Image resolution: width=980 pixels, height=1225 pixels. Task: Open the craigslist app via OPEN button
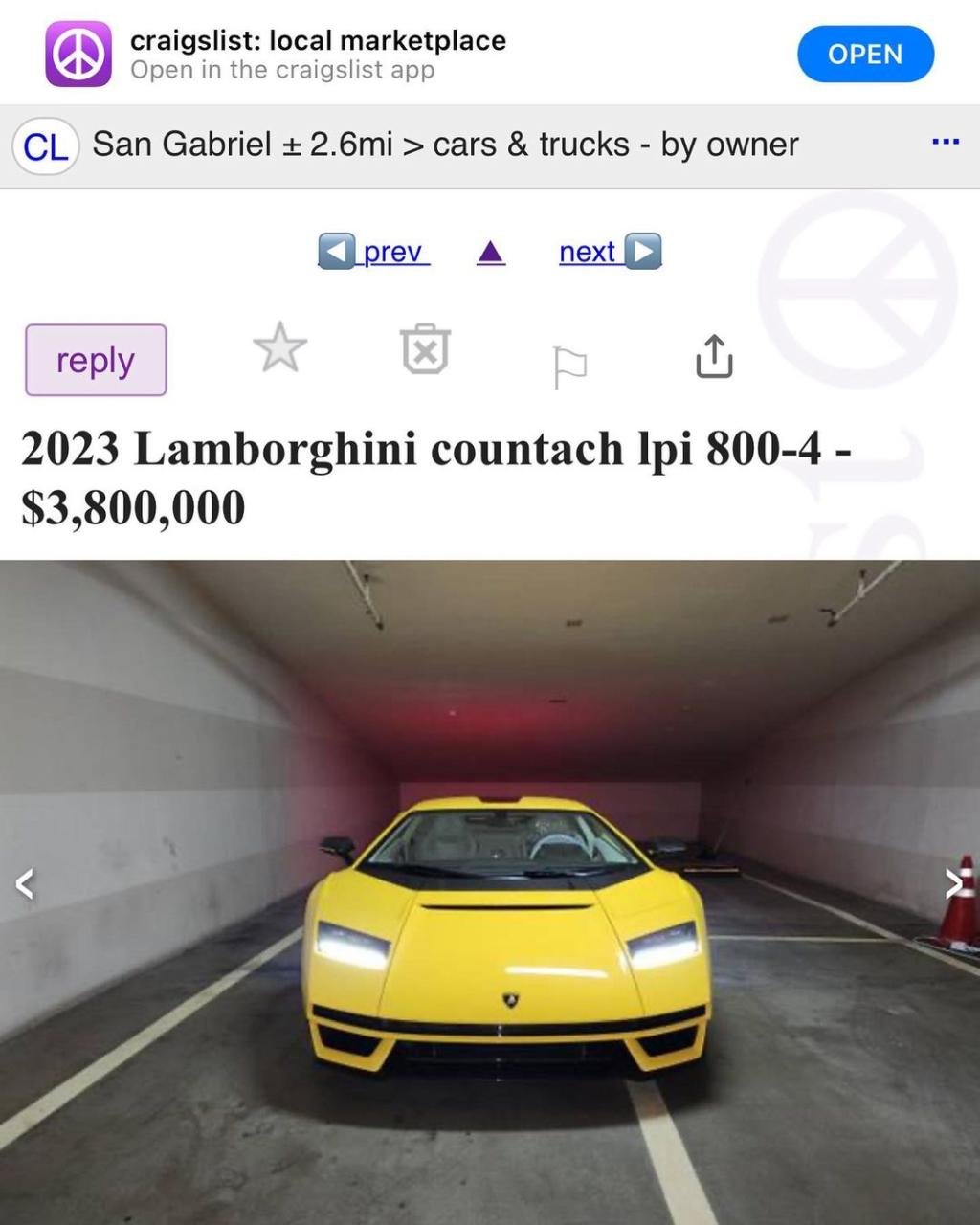(865, 55)
